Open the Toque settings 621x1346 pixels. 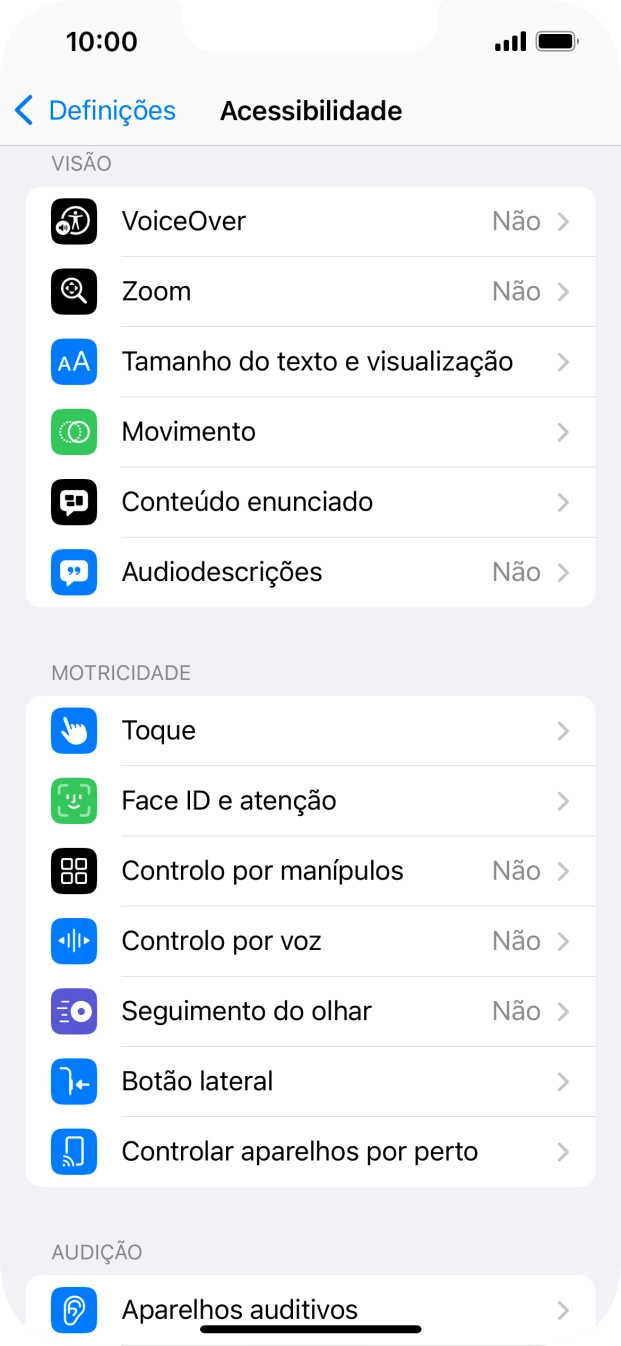[x=310, y=731]
